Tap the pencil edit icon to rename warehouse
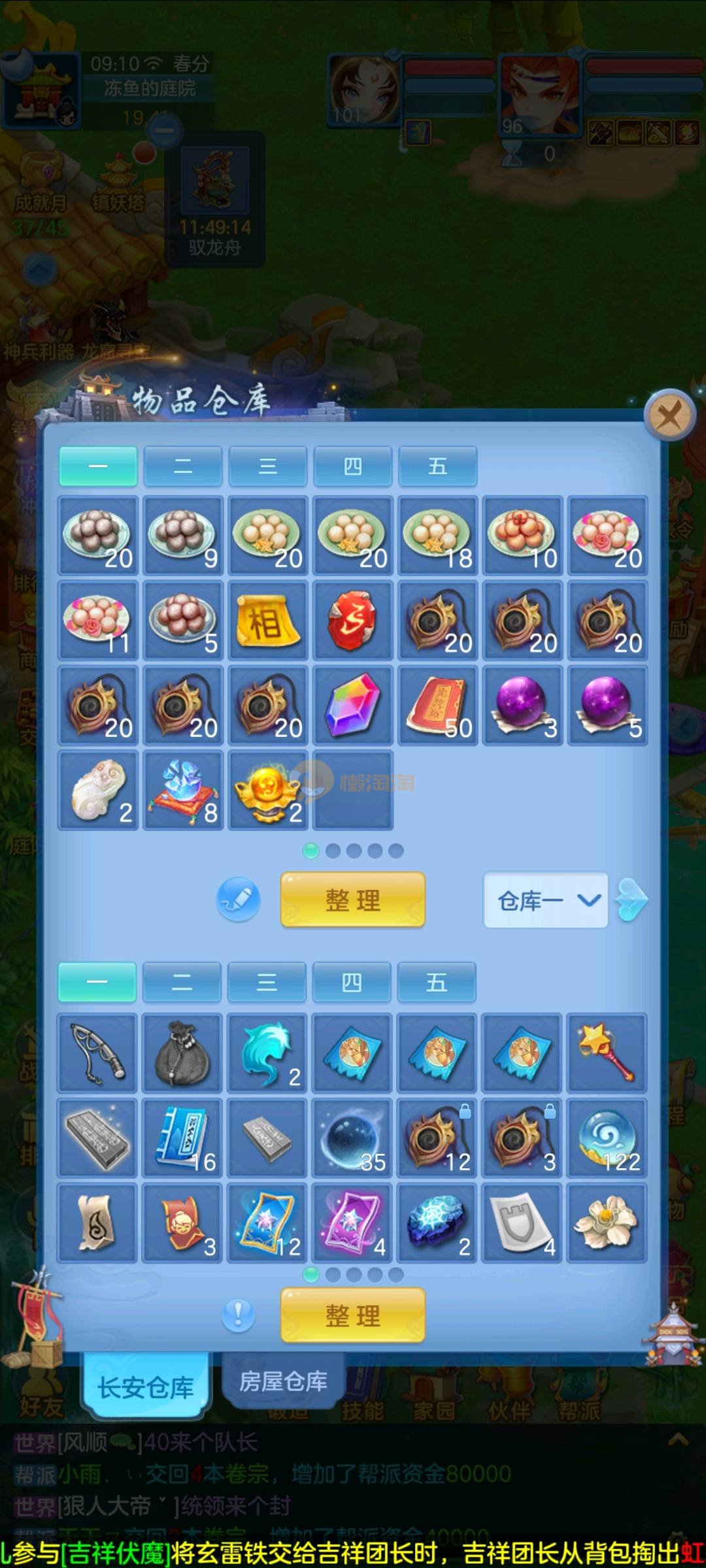 pos(239,900)
